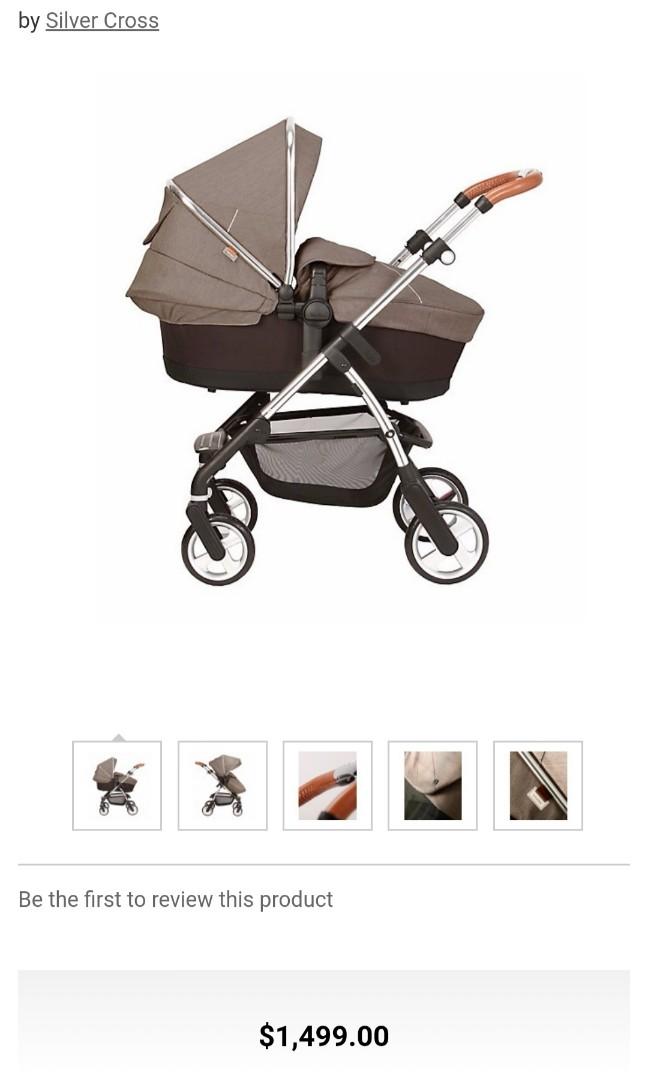Show the leather handle close-up thumbnail
This screenshot has height=1080, width=648.
click(x=327, y=786)
